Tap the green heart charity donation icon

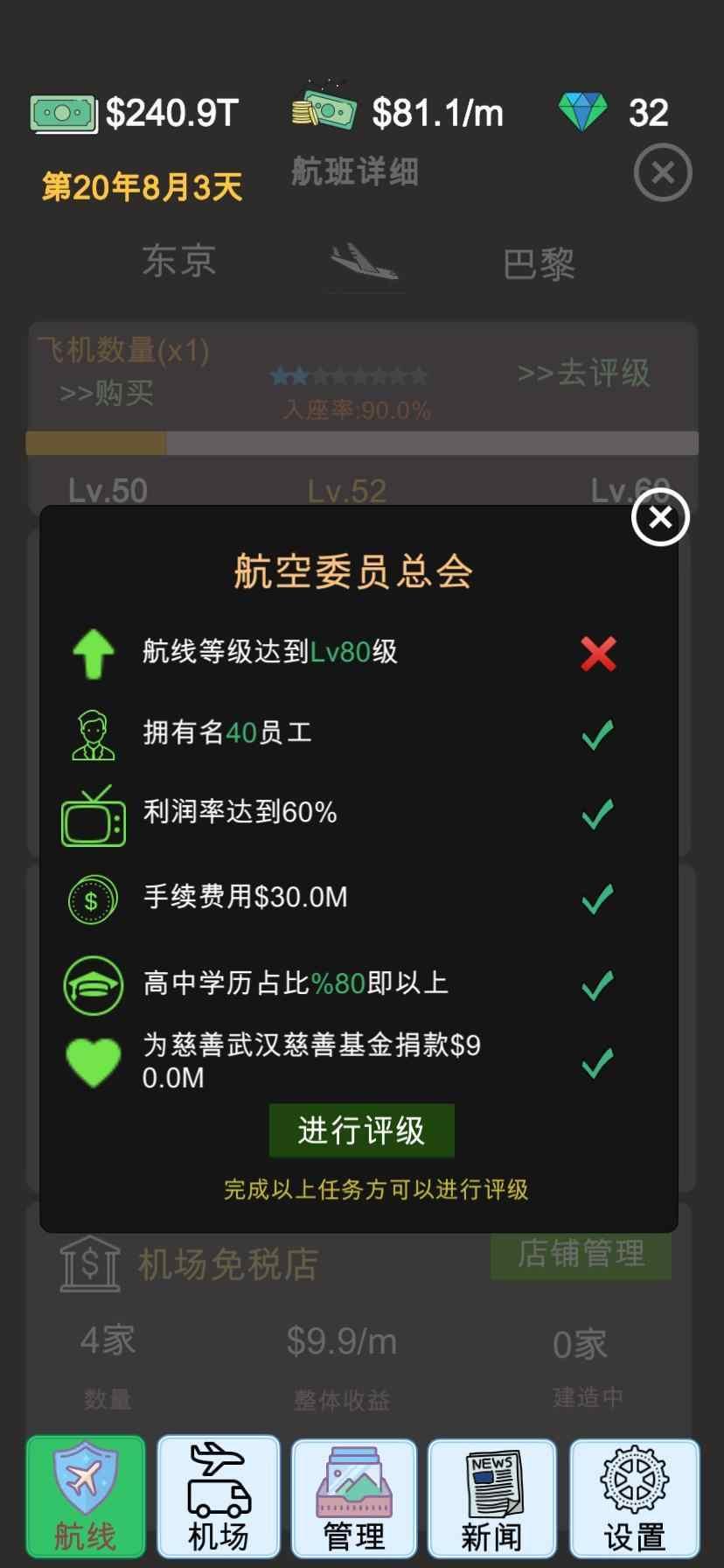pos(93,1061)
